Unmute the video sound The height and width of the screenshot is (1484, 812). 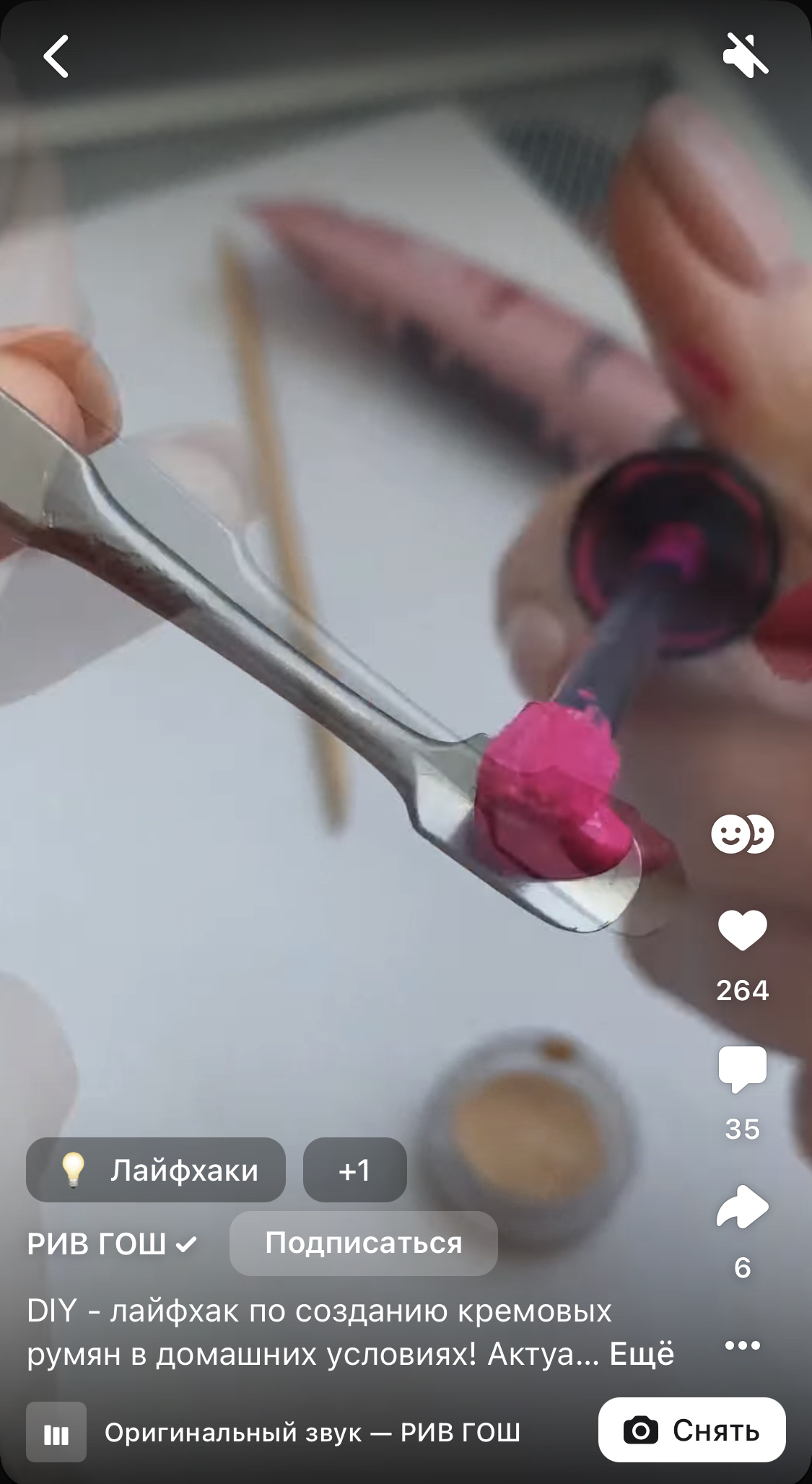click(x=746, y=55)
